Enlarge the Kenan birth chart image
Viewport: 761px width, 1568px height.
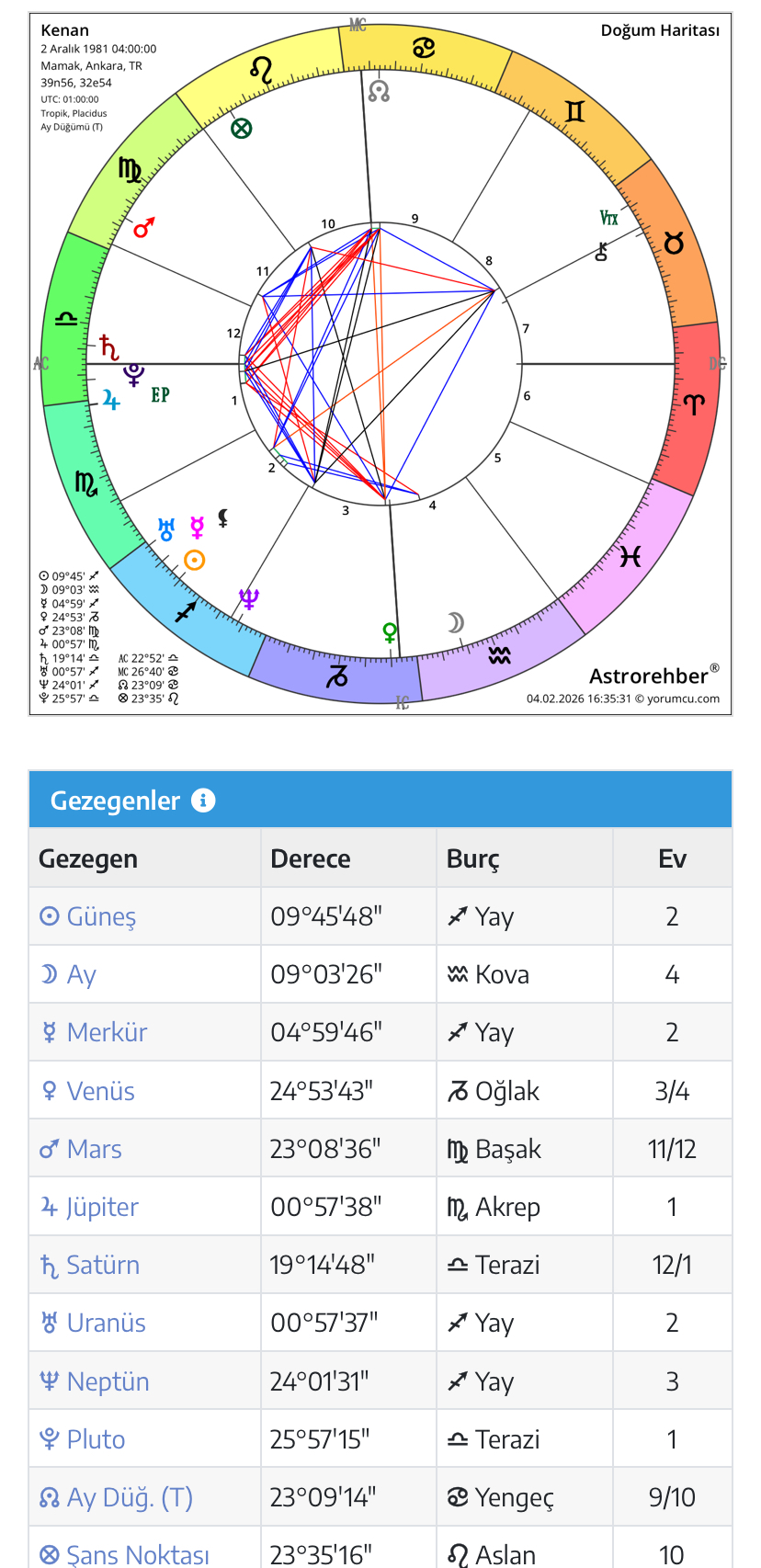pyautogui.click(x=380, y=364)
